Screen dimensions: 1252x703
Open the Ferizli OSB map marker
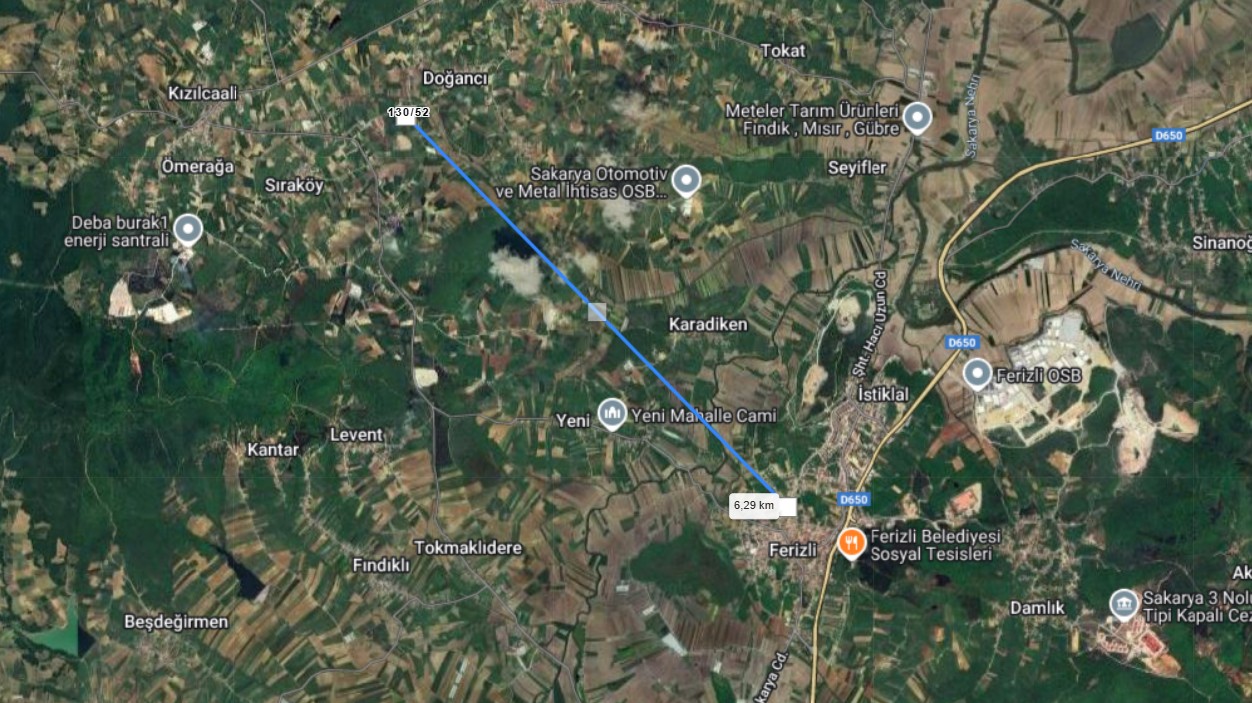coord(977,374)
